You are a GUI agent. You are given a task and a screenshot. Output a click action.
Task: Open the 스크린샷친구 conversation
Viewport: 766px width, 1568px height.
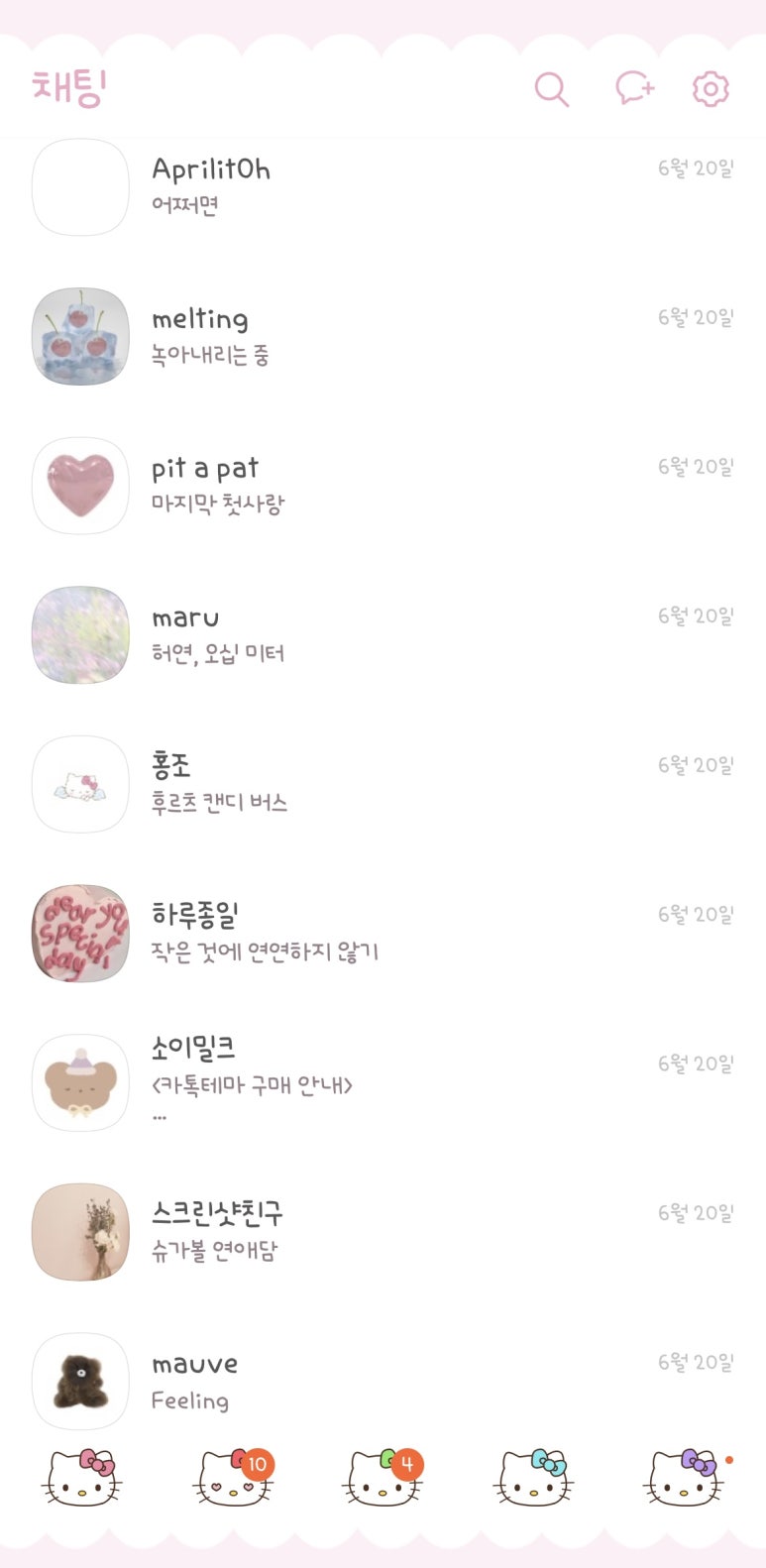coord(383,1232)
